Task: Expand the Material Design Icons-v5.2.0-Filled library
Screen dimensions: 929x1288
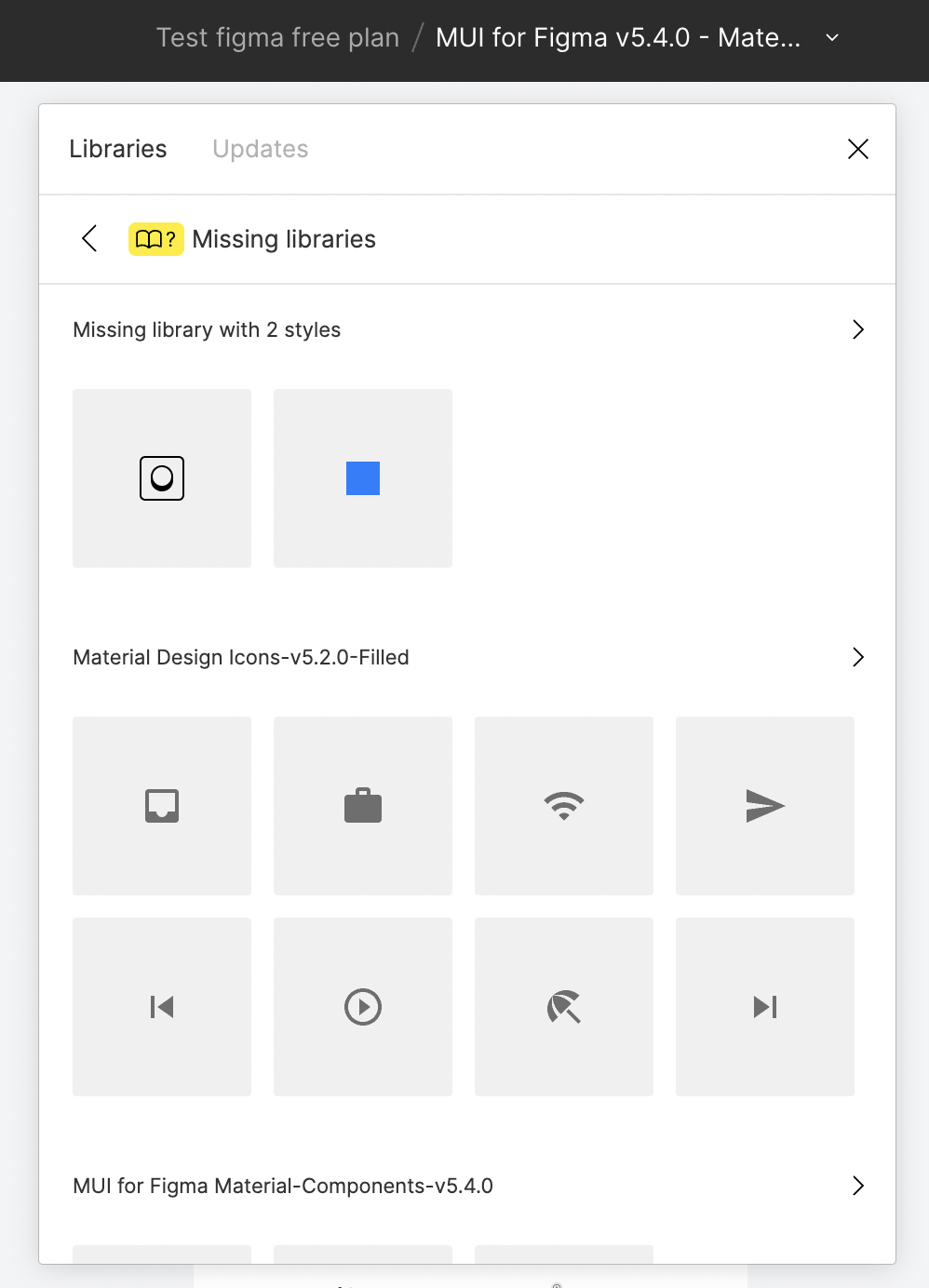Action: click(x=857, y=657)
